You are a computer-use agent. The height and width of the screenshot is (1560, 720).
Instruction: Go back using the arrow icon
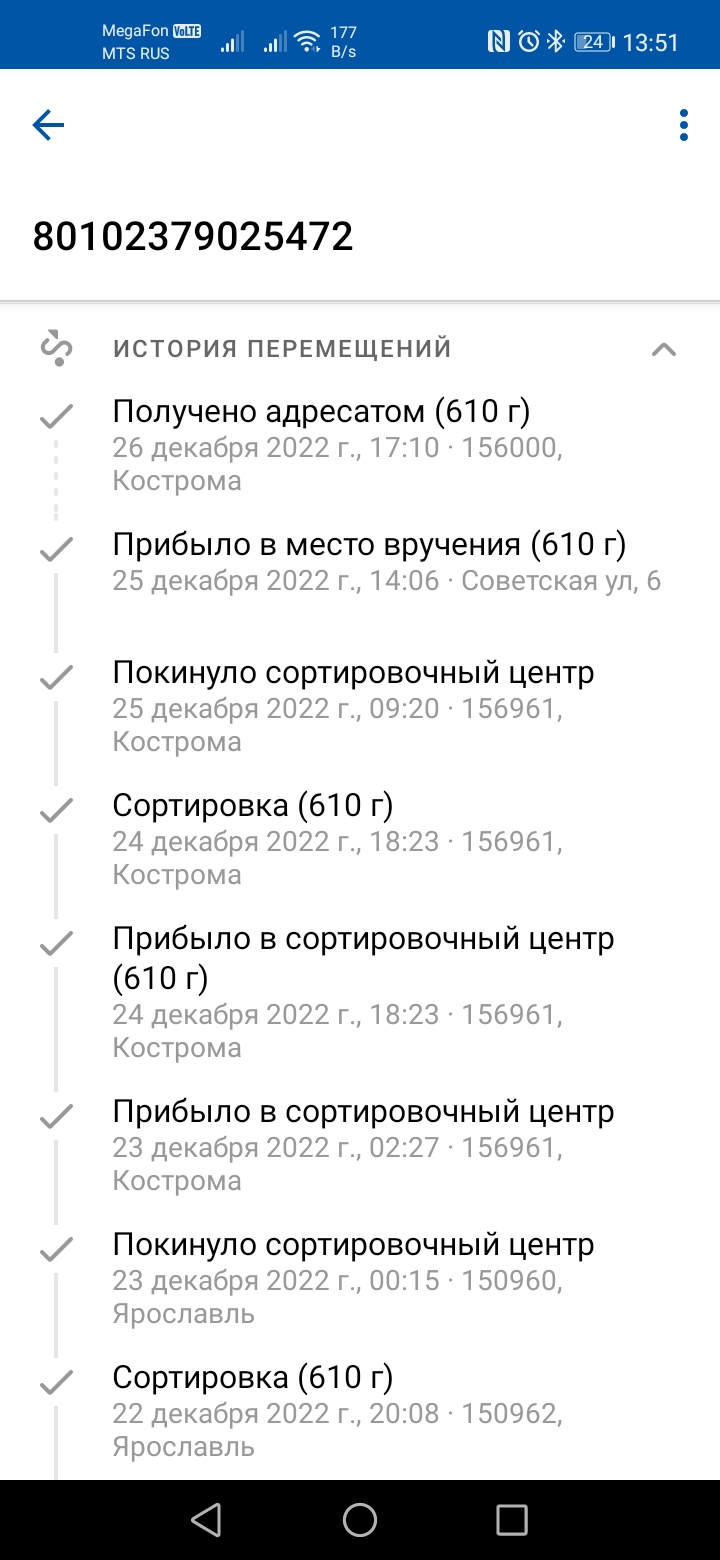tap(48, 125)
